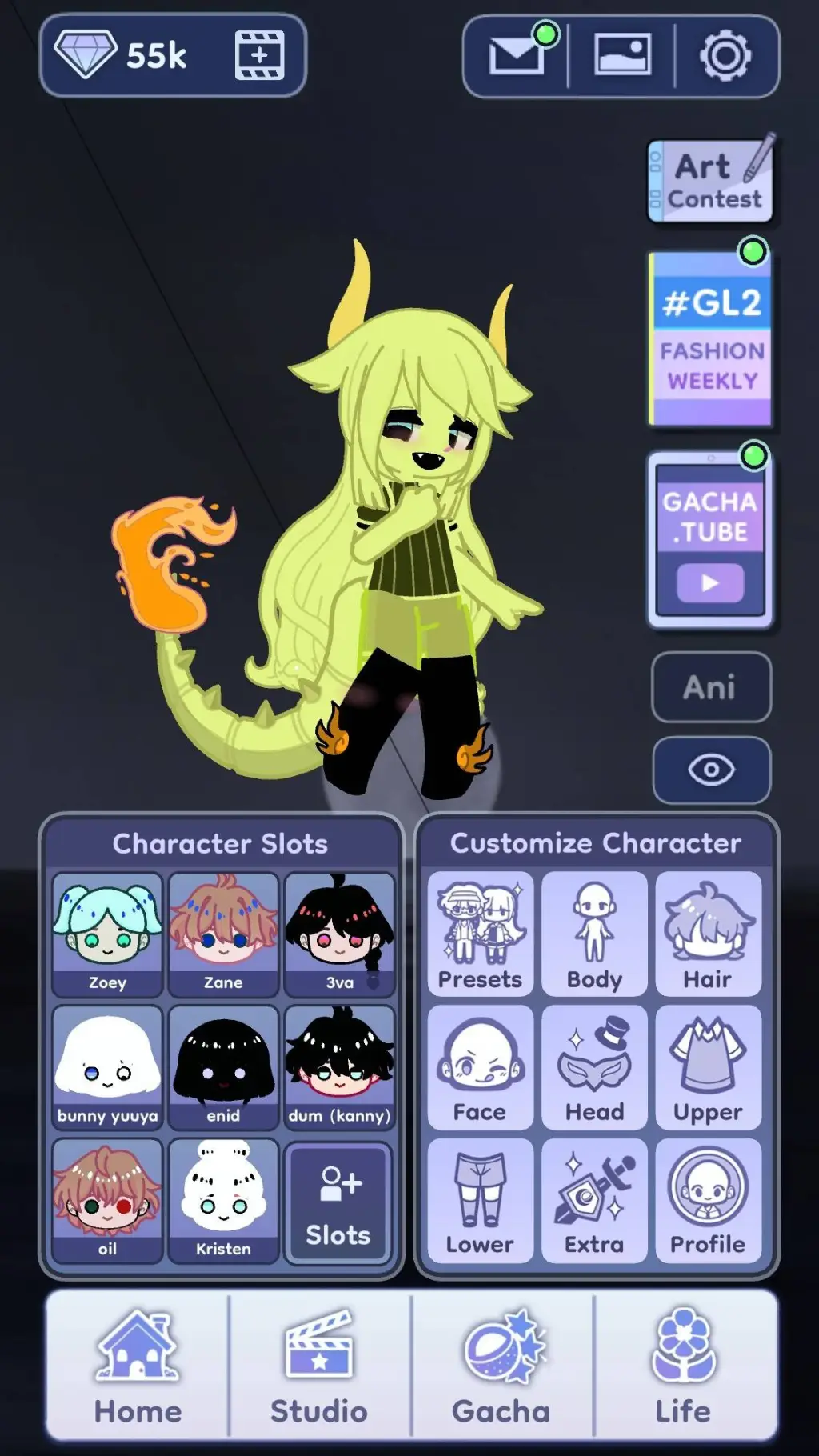Go to the Gacha tab
The image size is (819, 1456).
coord(501,1366)
